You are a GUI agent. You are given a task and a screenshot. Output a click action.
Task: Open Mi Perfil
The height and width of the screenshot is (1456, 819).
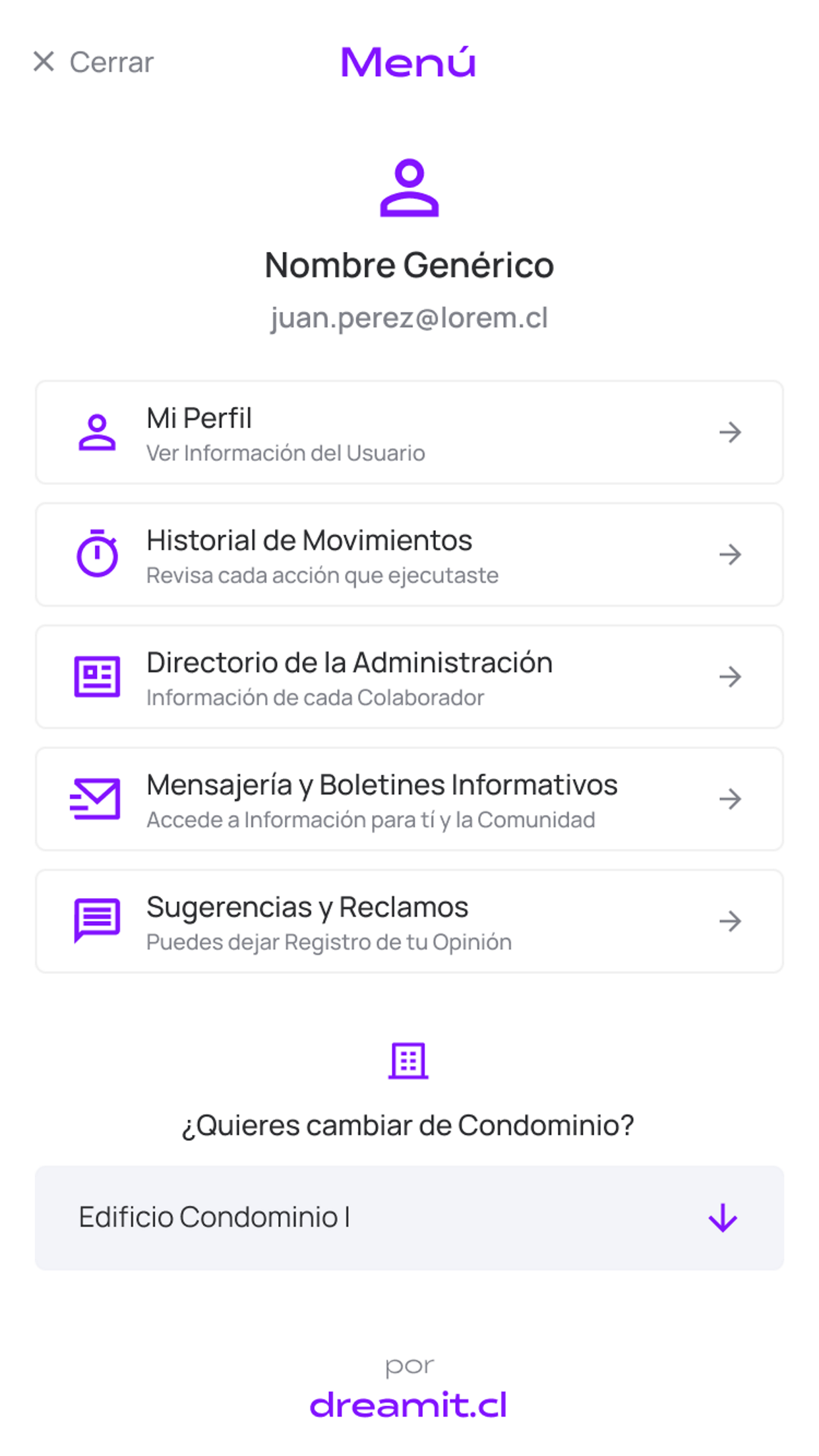(x=409, y=433)
